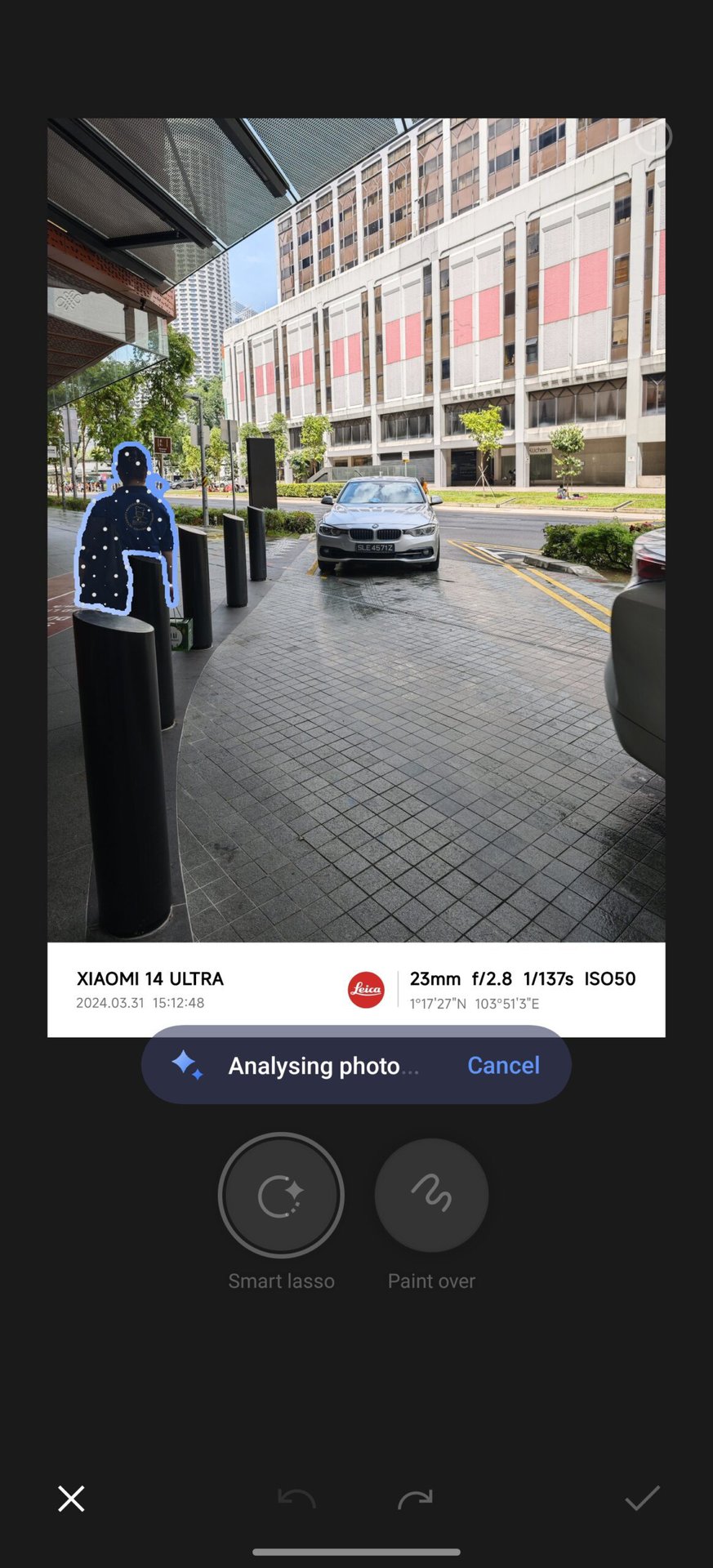Close the editor with the X
713x1568 pixels.
71,1499
